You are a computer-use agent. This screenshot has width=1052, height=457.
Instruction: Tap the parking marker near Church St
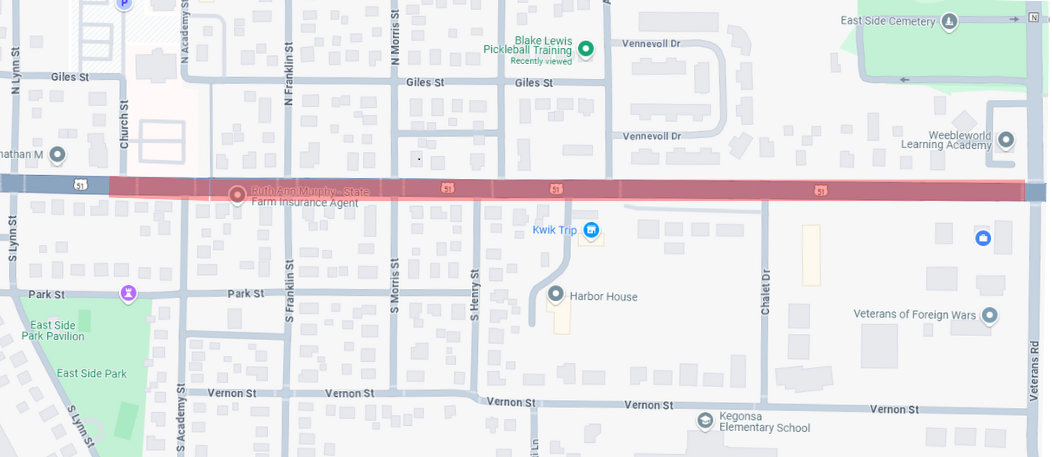(x=124, y=4)
